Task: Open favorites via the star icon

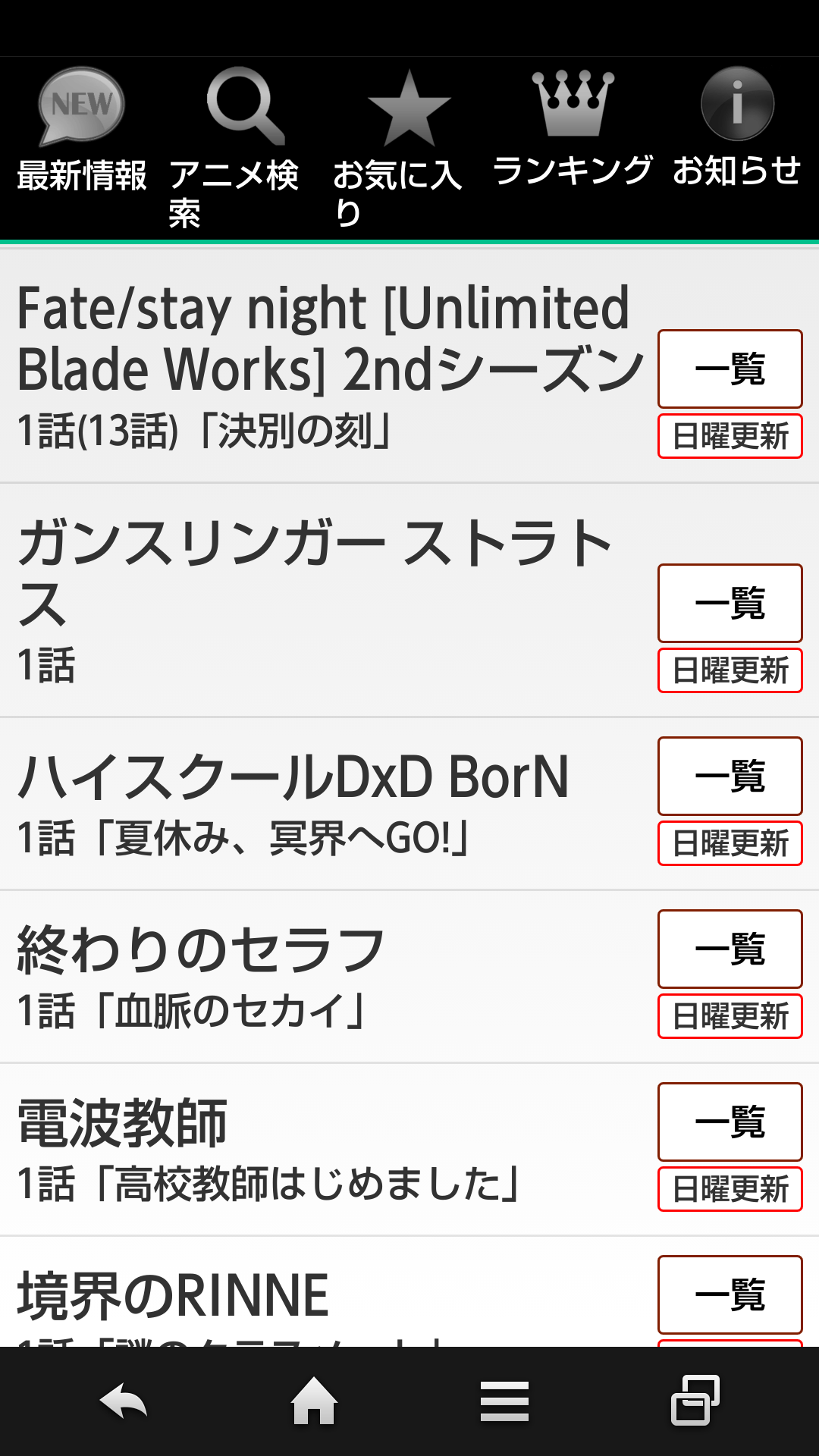Action: 408,106
